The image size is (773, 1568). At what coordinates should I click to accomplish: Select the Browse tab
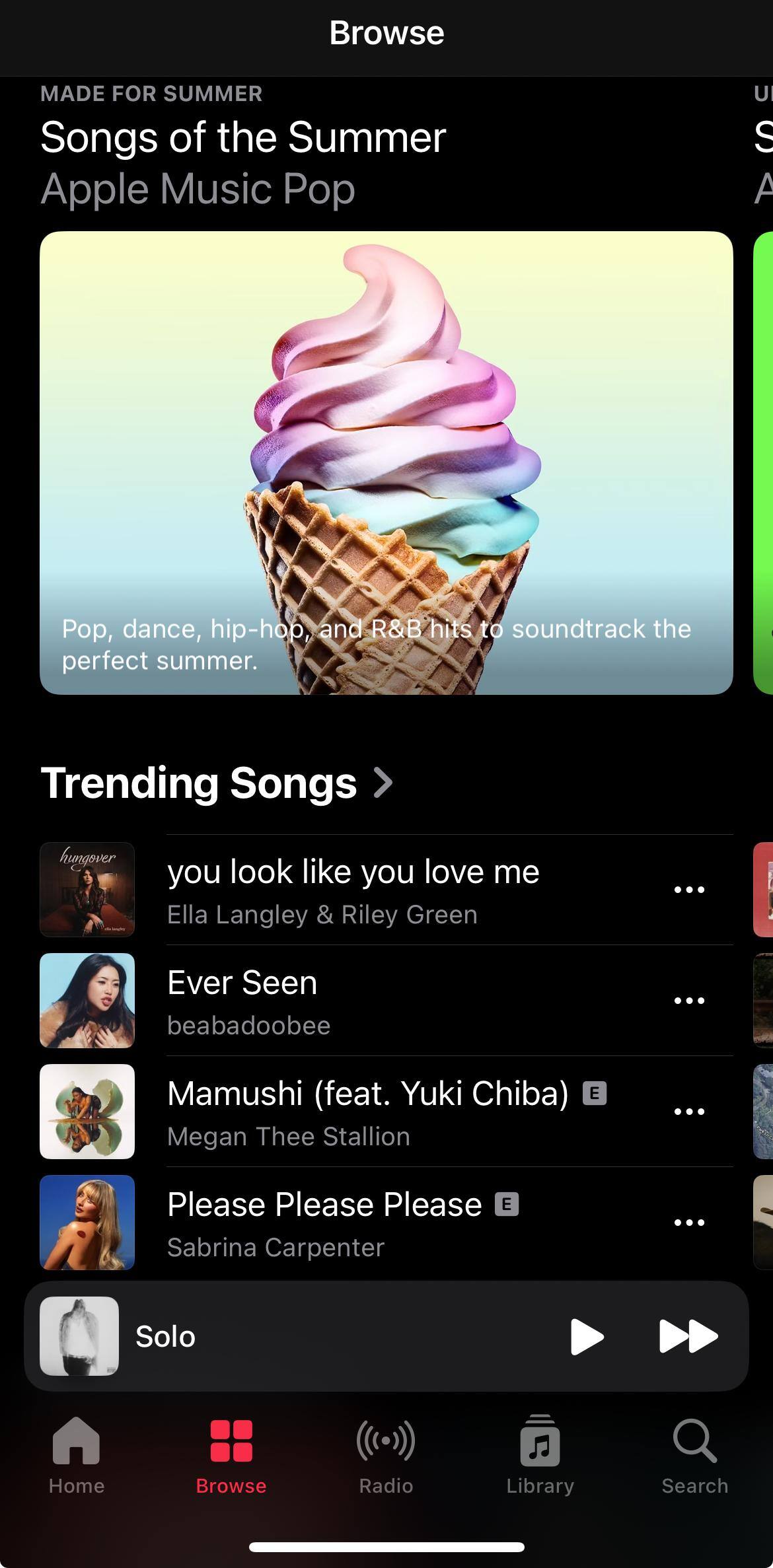click(x=231, y=1455)
